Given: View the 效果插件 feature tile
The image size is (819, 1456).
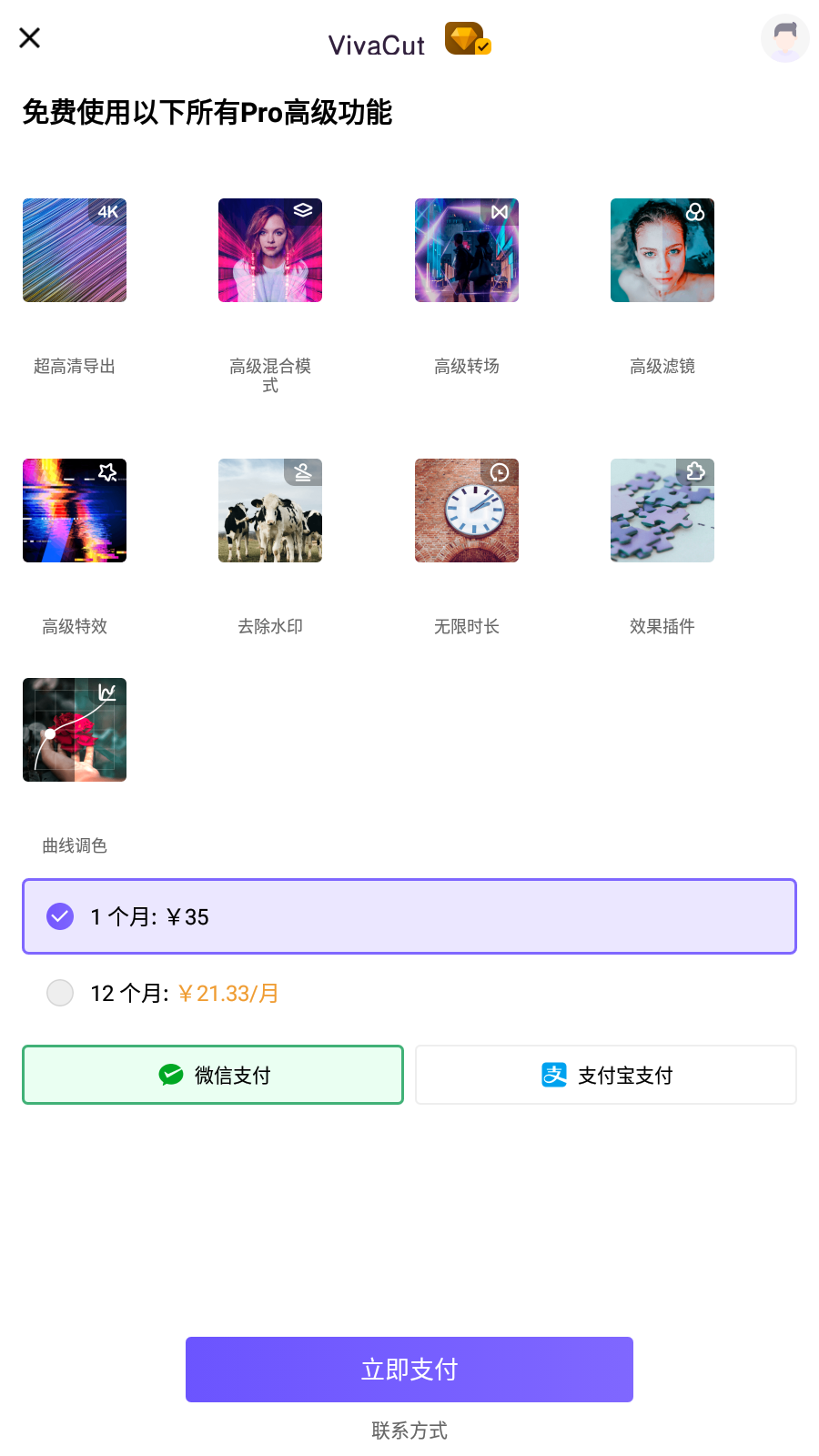Looking at the screenshot, I should (662, 511).
